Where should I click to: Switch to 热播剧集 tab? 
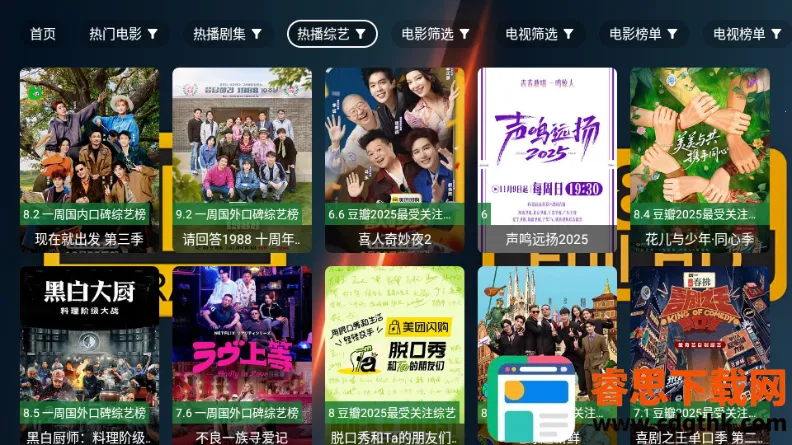click(228, 34)
